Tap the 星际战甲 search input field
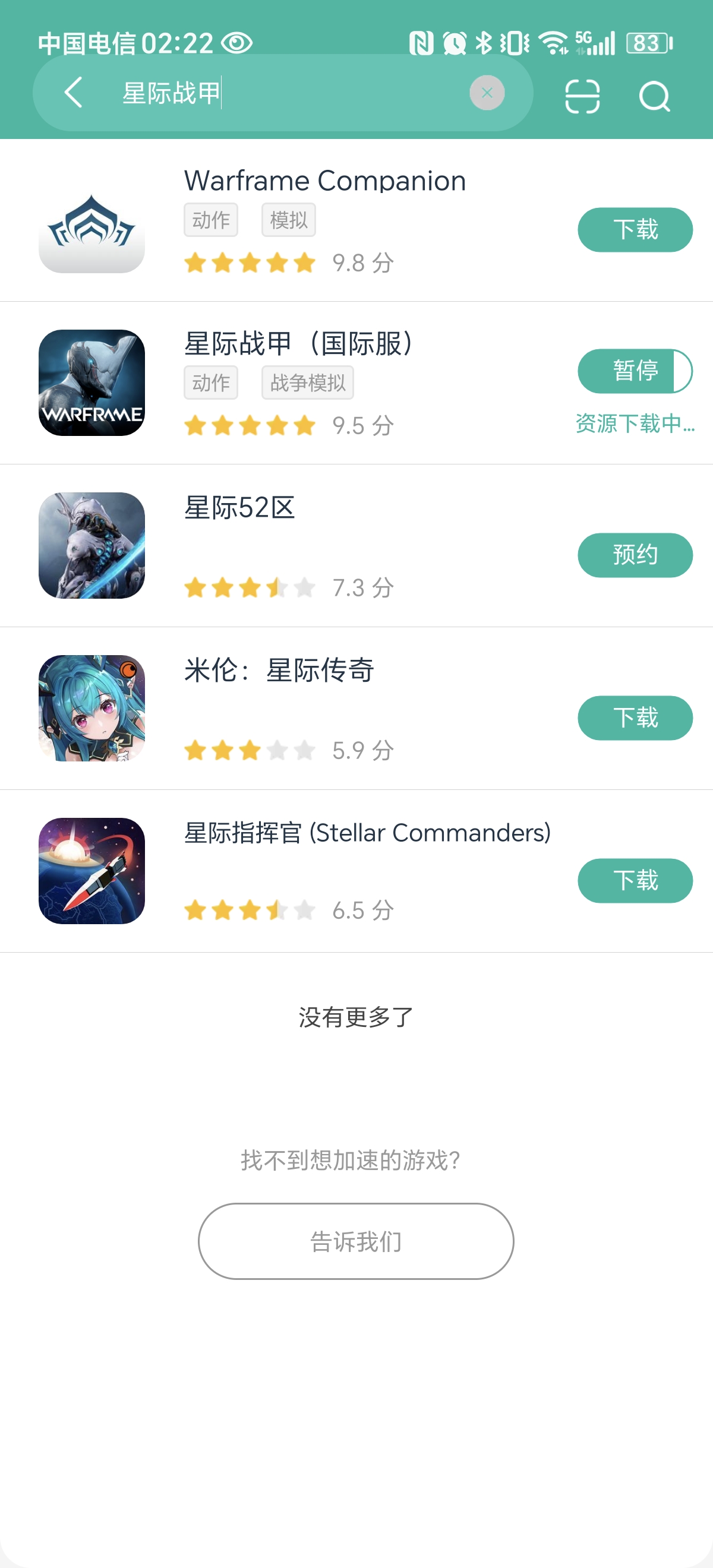The image size is (713, 1568). pyautogui.click(x=244, y=93)
